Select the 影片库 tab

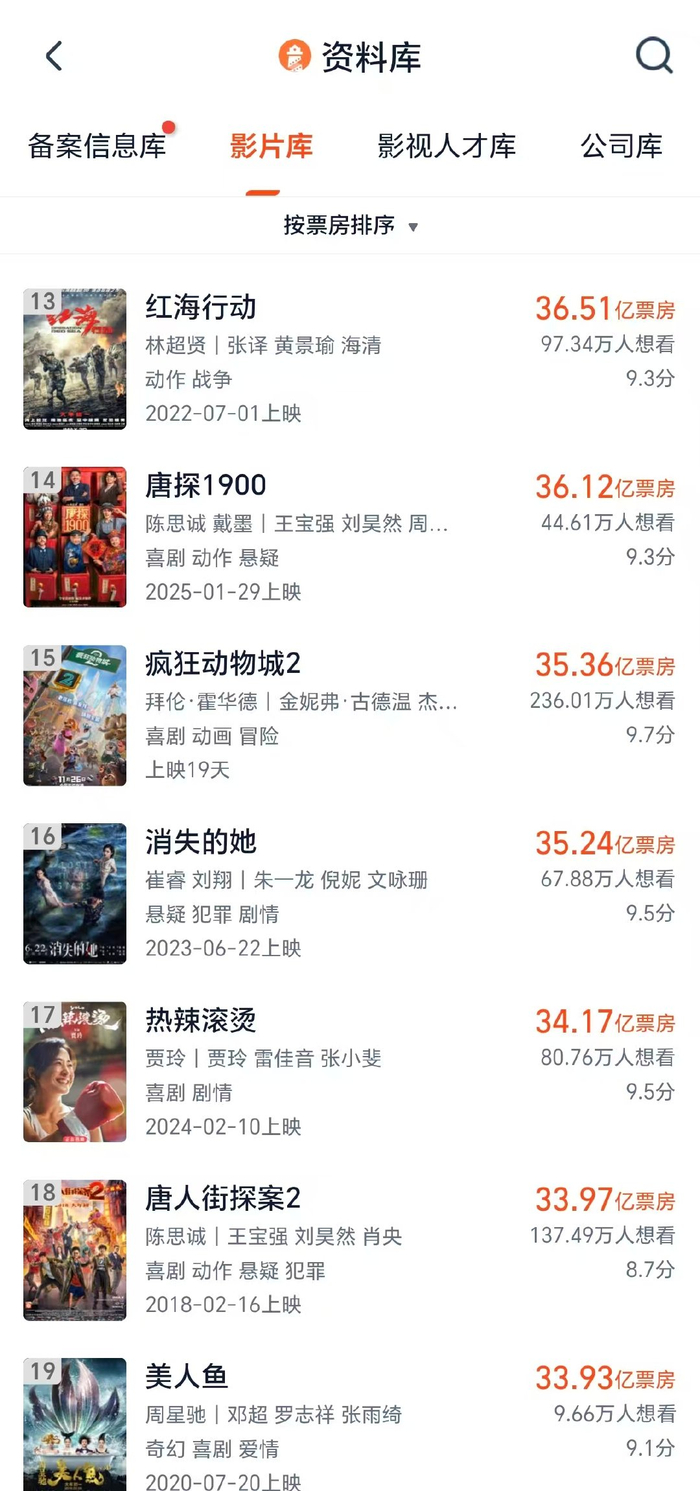point(271,146)
